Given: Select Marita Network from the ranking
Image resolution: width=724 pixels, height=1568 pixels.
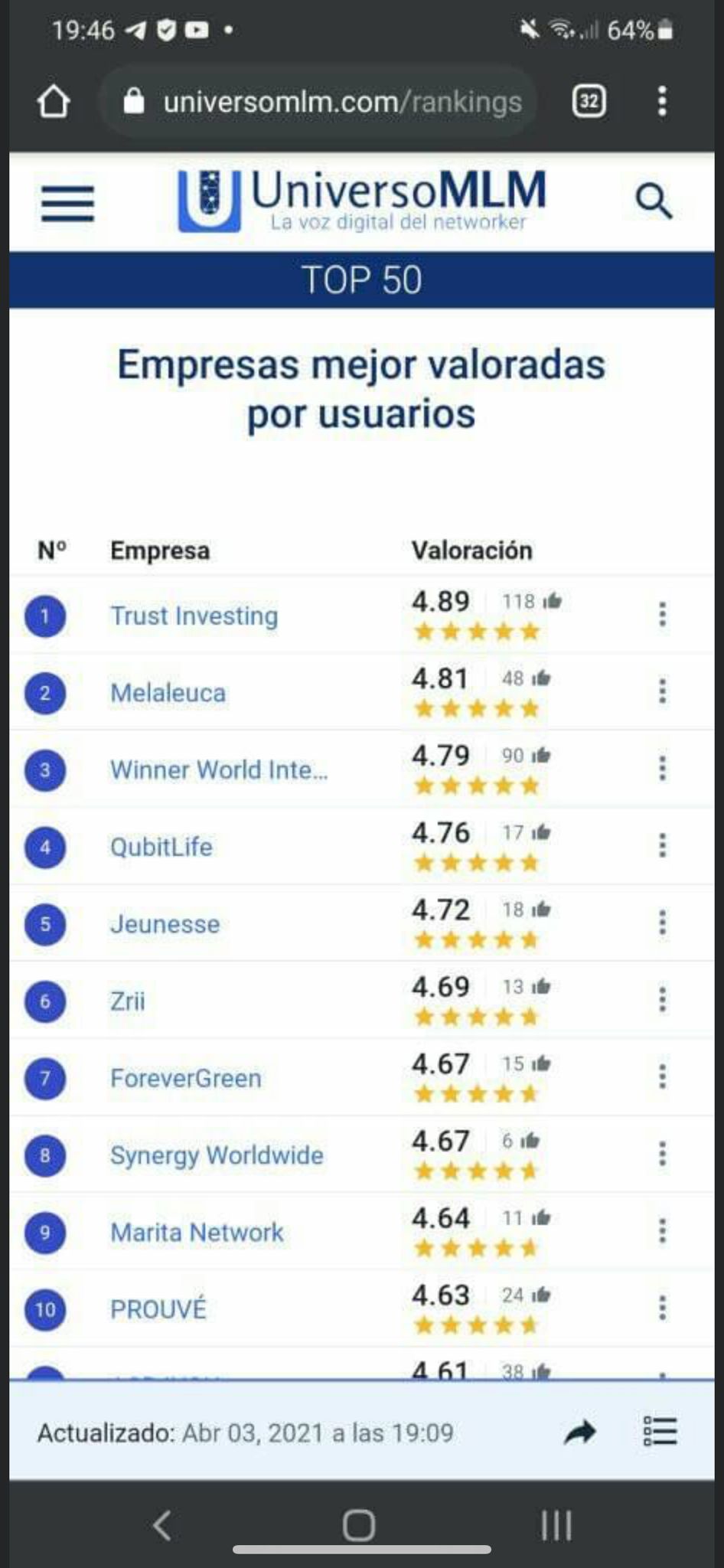Looking at the screenshot, I should click(x=197, y=1233).
